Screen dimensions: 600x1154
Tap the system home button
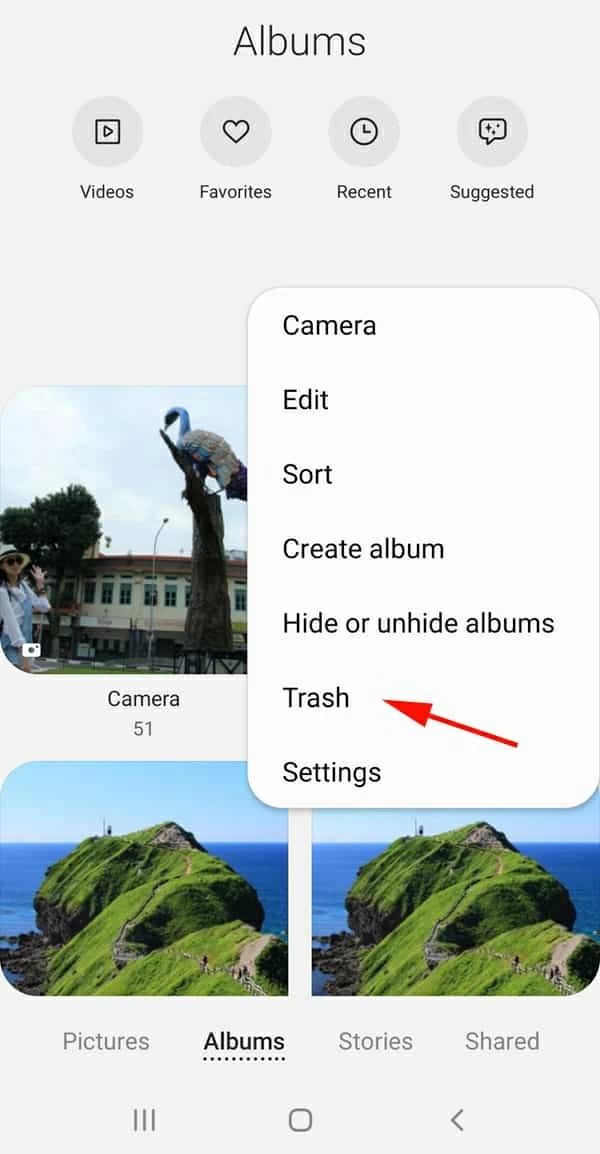pos(300,1119)
